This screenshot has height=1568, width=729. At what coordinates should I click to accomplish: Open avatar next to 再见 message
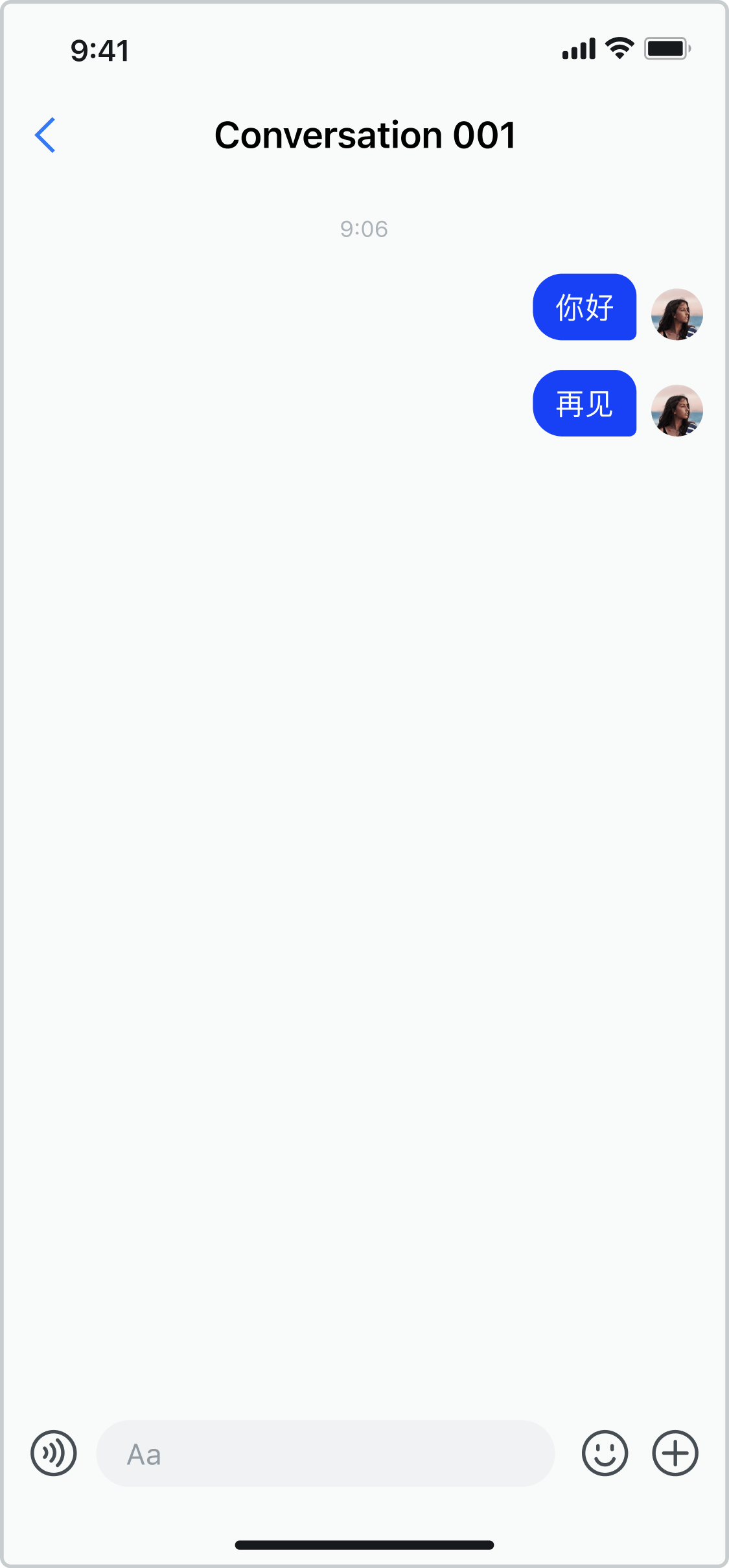point(677,411)
